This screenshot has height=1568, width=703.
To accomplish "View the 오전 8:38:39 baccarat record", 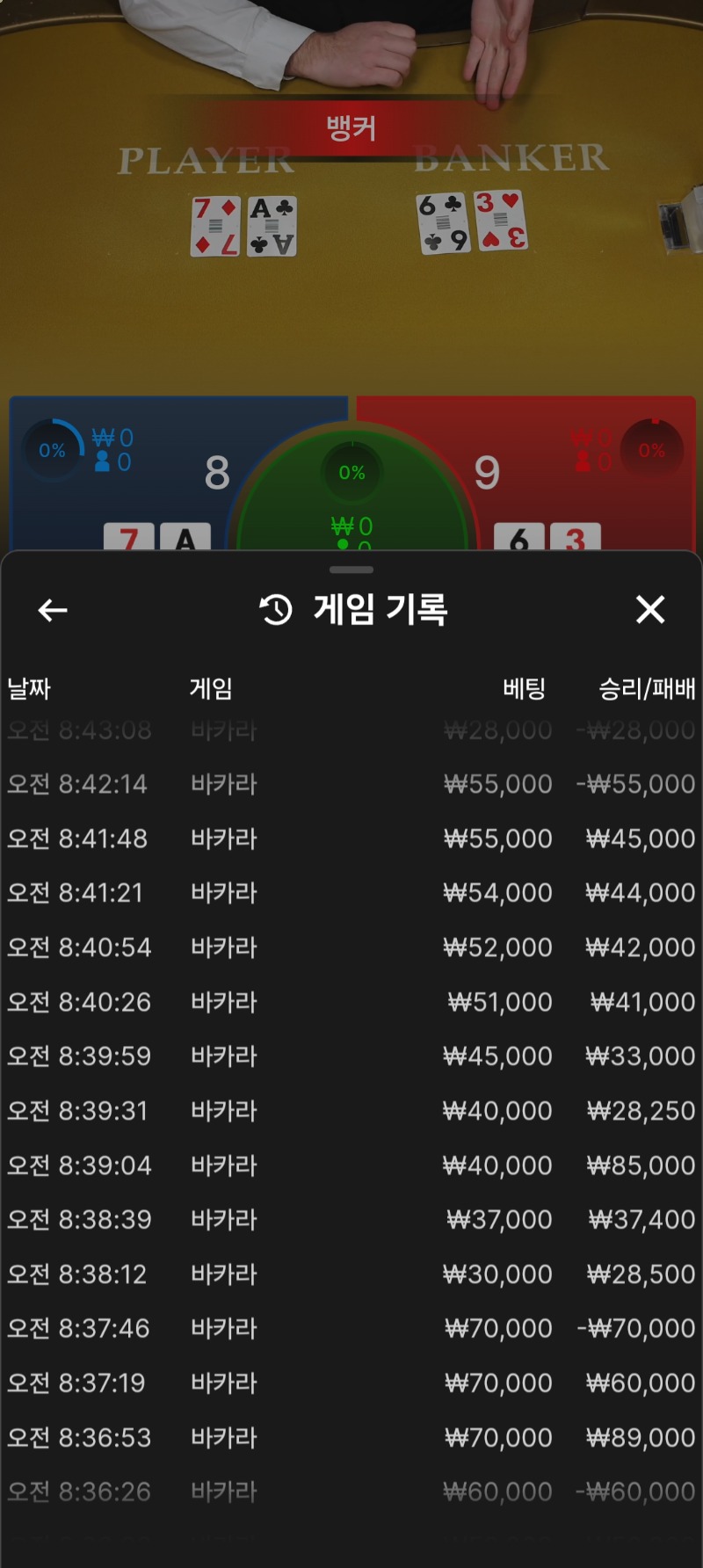I will pos(351,1220).
